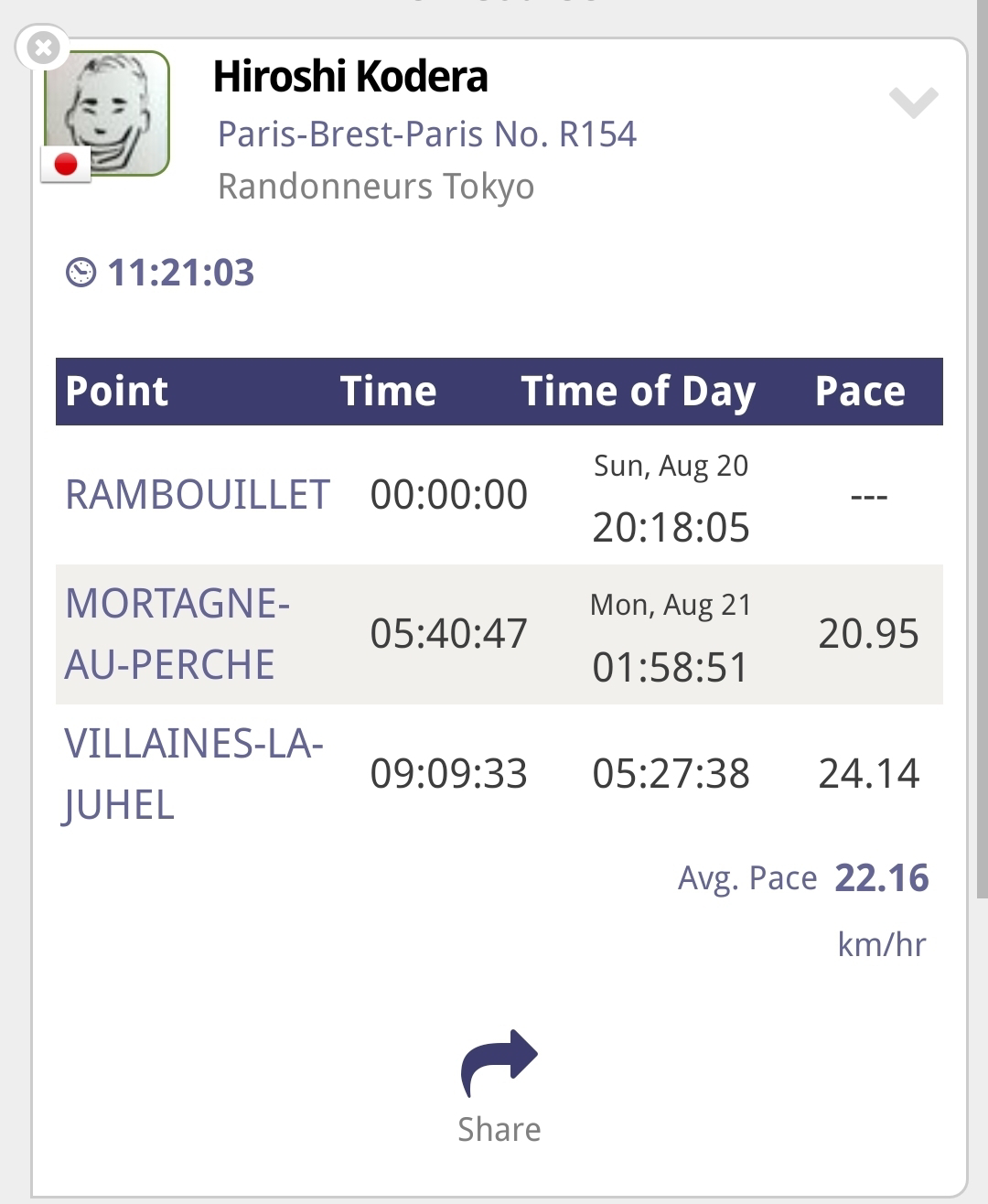Open Hiroshi Kodera's profile picture
Viewport: 988px width, 1204px height.
(x=107, y=113)
